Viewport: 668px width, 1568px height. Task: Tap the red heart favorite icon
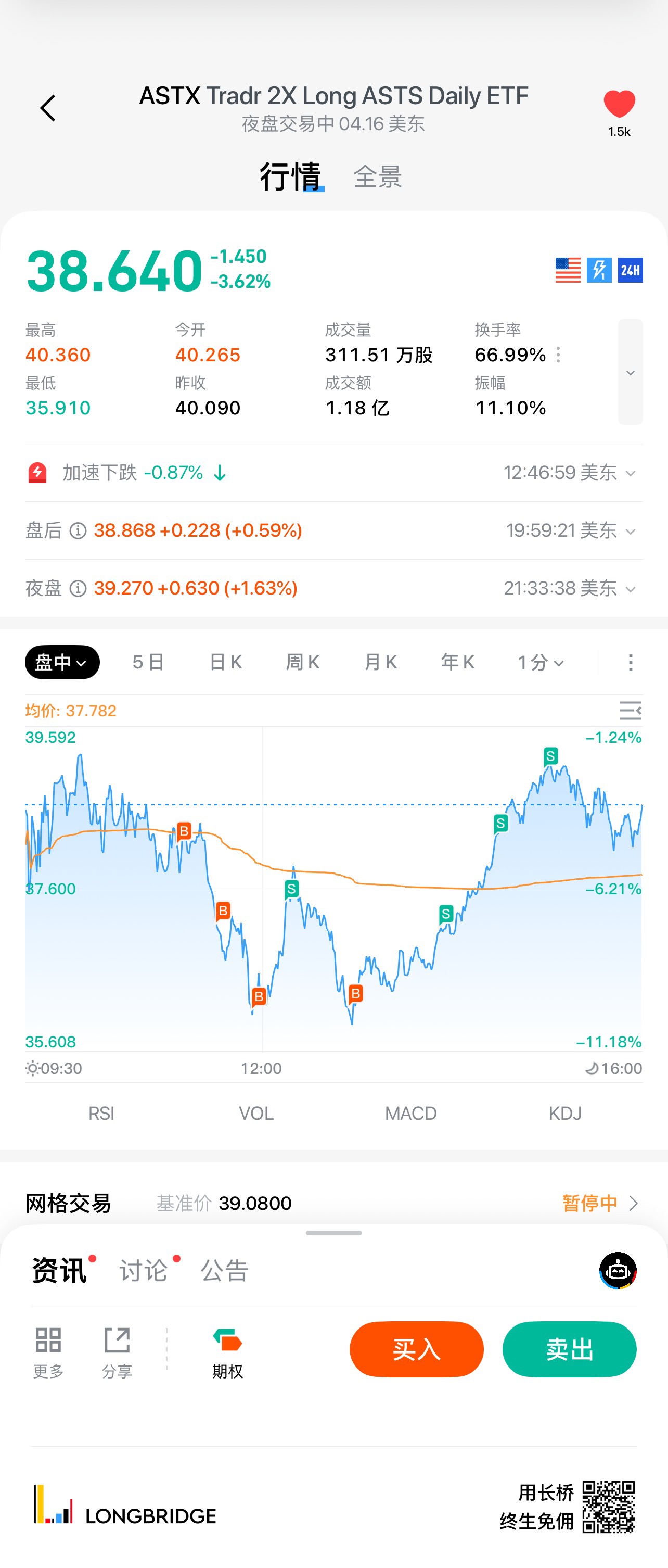(x=619, y=104)
